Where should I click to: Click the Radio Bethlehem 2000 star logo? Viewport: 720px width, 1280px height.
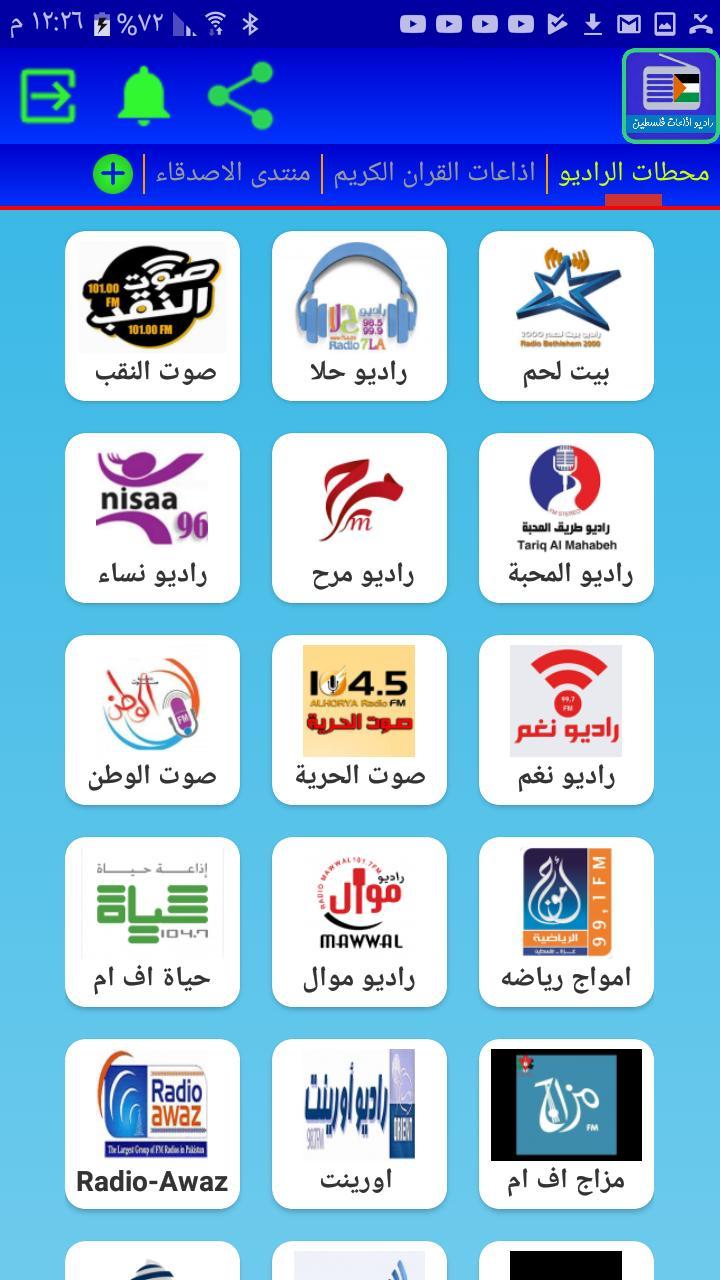pos(565,295)
